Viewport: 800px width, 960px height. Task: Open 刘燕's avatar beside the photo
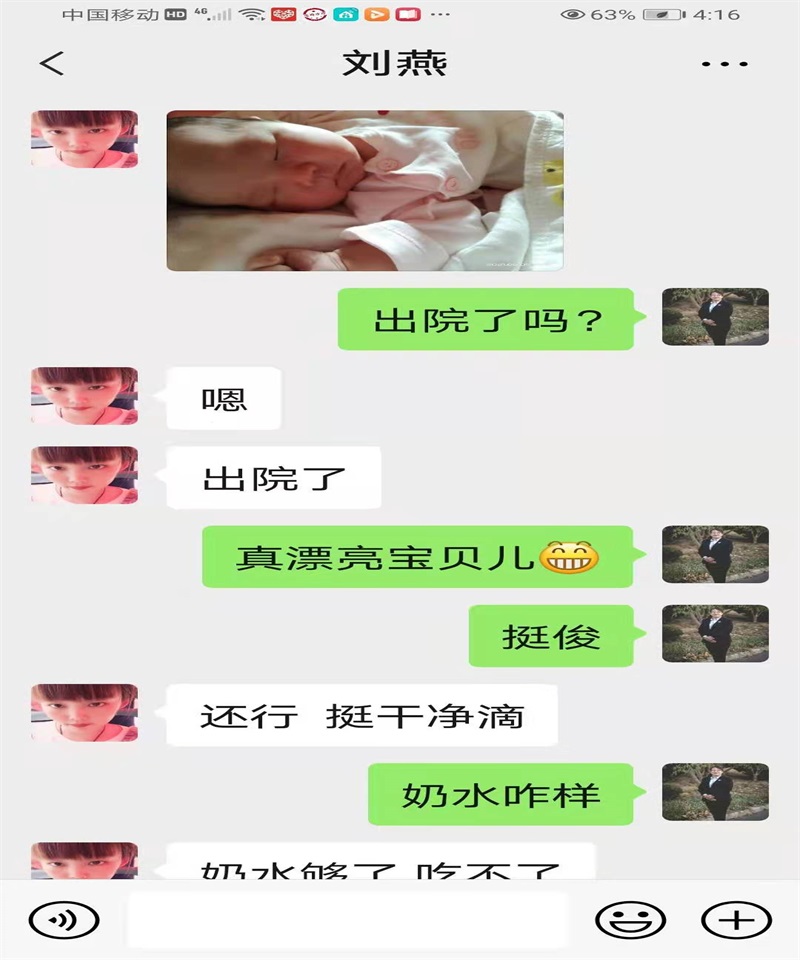(x=84, y=139)
